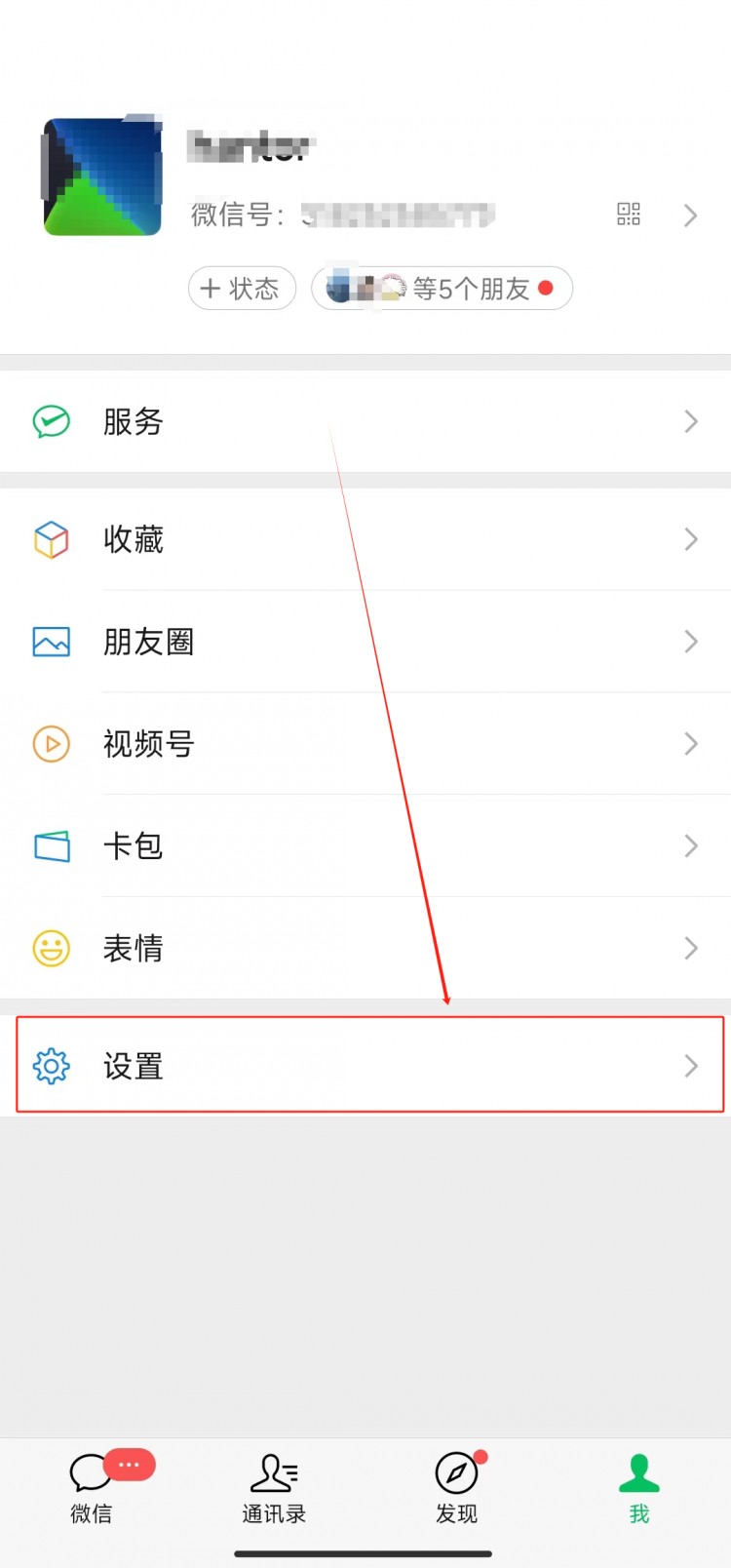The image size is (731, 1568).
Task: Open the 等5个朋友 status bubble
Action: point(442,289)
